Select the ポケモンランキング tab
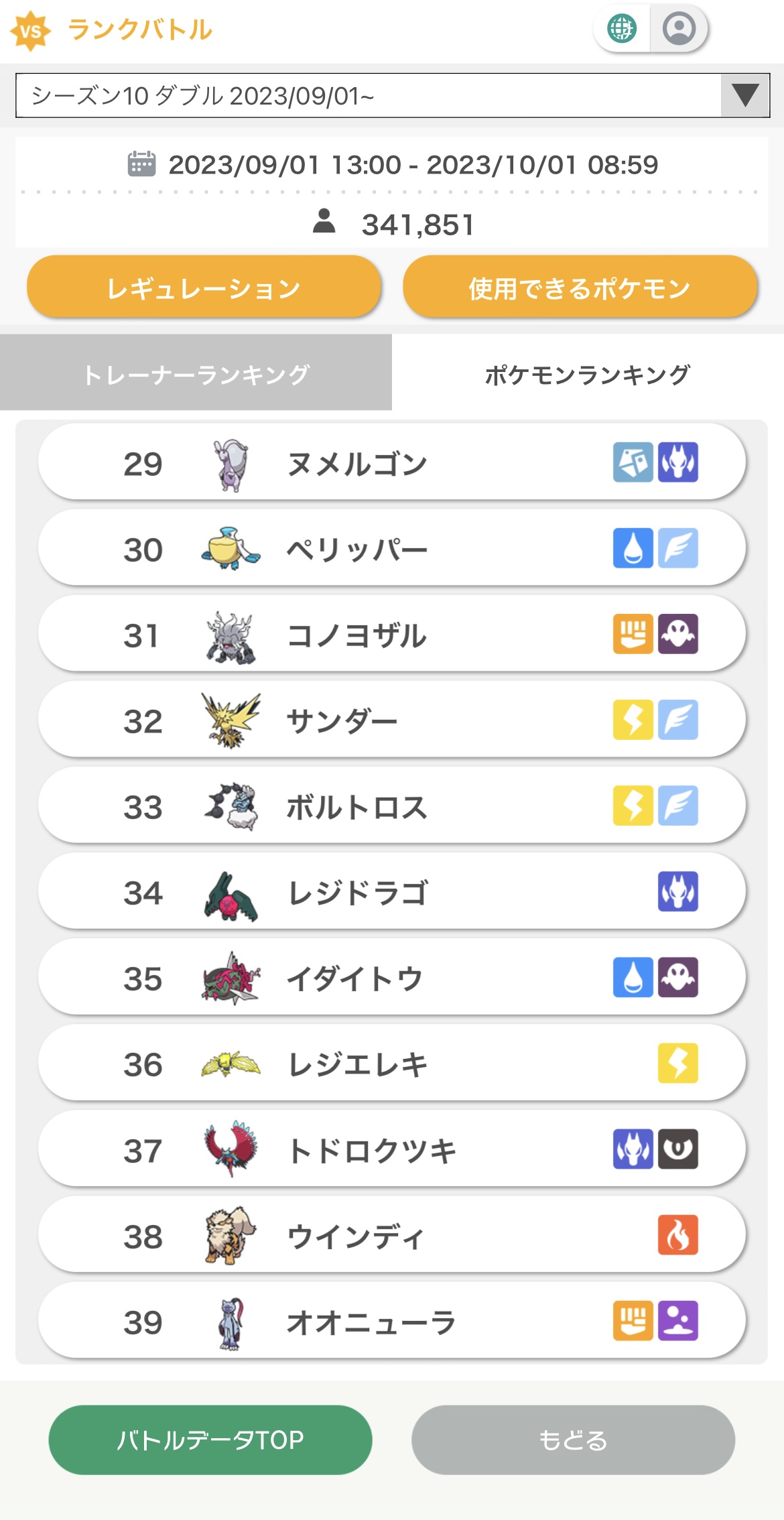 588,373
